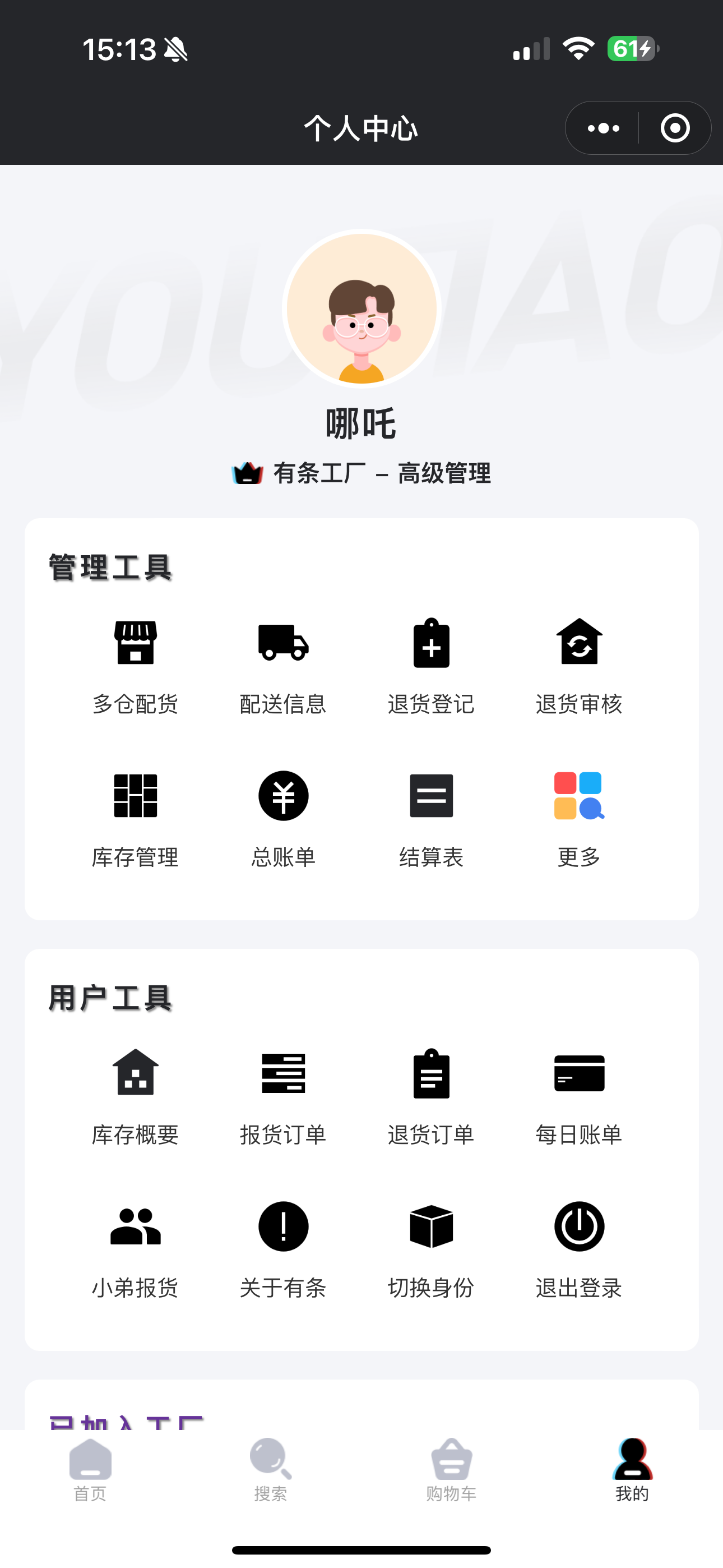This screenshot has height=1568, width=723.
Task: Close the mini program with the circle button
Action: pos(674,128)
